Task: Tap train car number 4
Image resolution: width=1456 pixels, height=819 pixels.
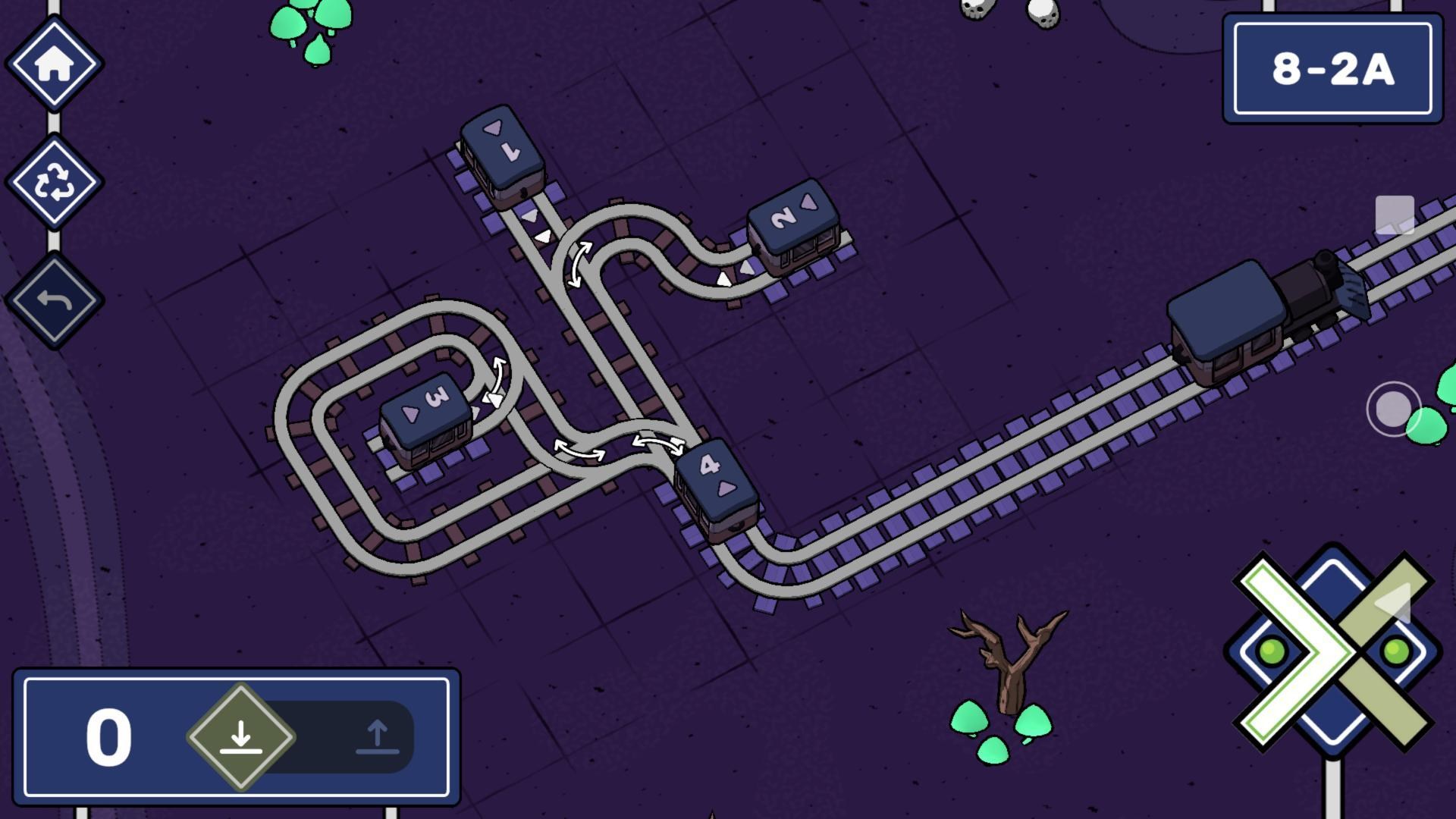Action: (x=716, y=485)
